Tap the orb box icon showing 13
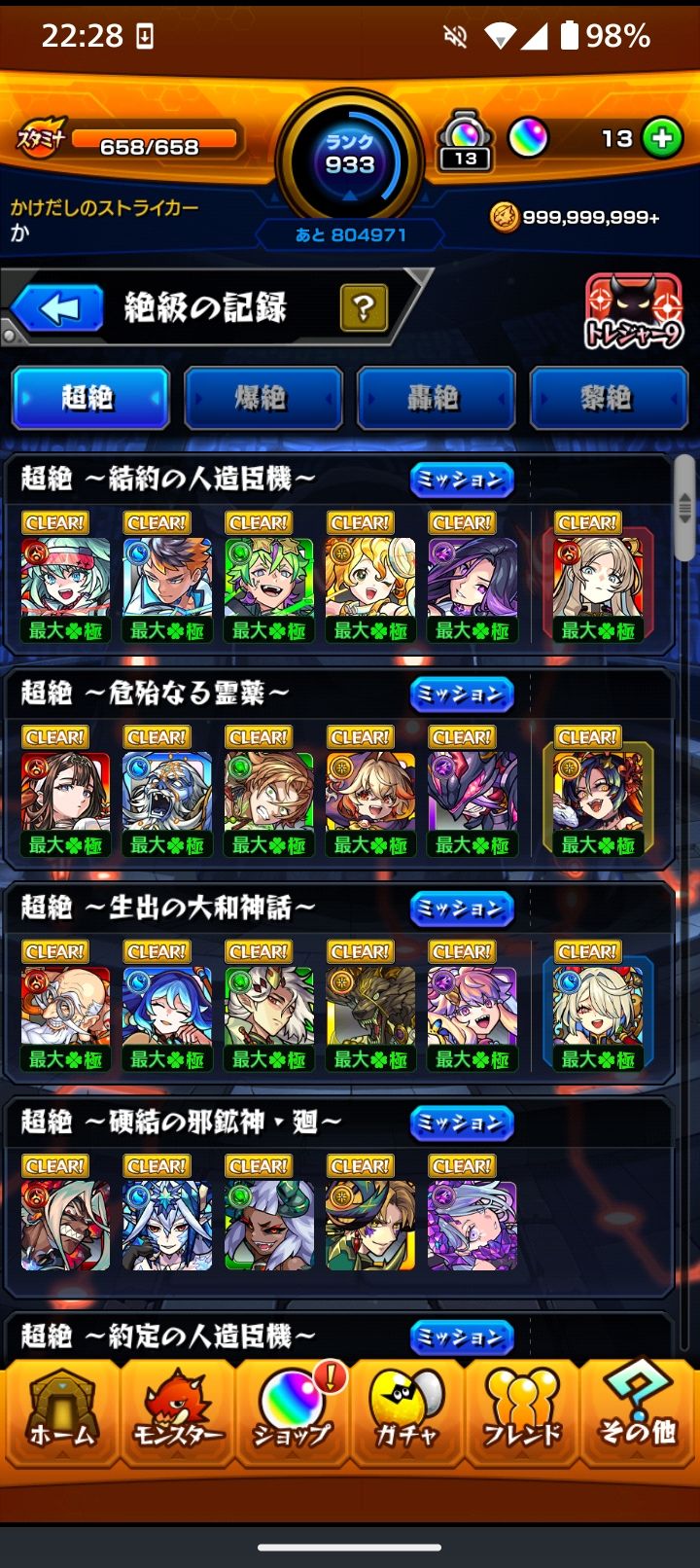Viewport: 700px width, 1568px height. pos(465,141)
